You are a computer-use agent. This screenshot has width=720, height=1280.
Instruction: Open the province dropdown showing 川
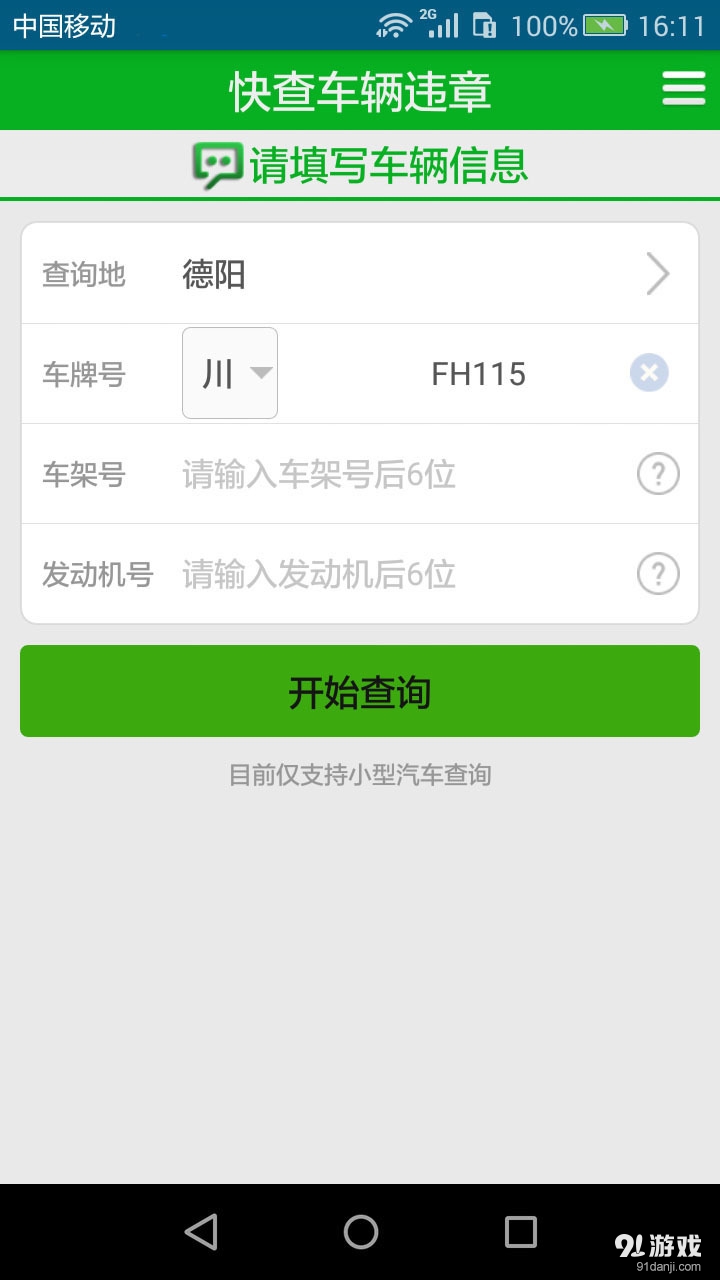coord(229,372)
